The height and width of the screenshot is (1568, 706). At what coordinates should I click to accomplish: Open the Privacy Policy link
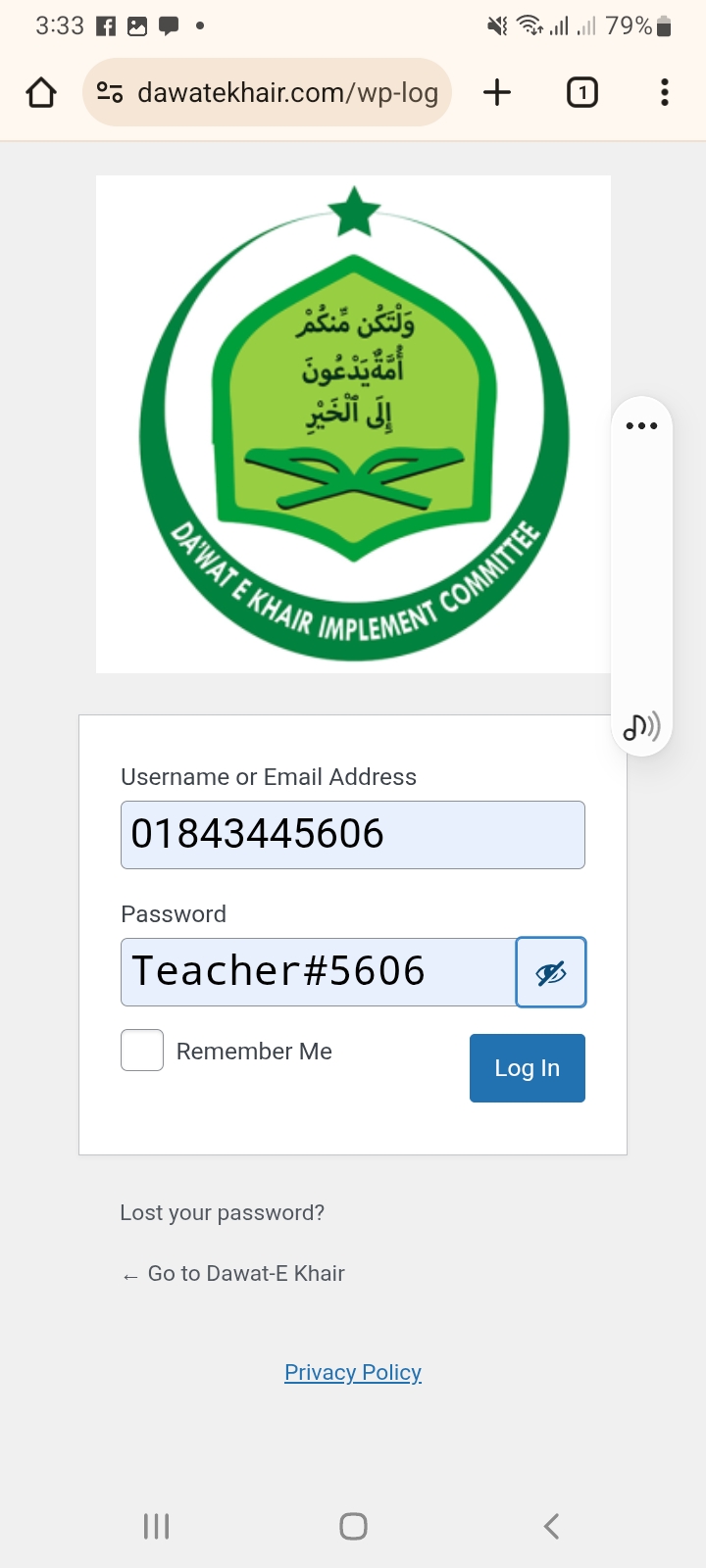pyautogui.click(x=353, y=1372)
